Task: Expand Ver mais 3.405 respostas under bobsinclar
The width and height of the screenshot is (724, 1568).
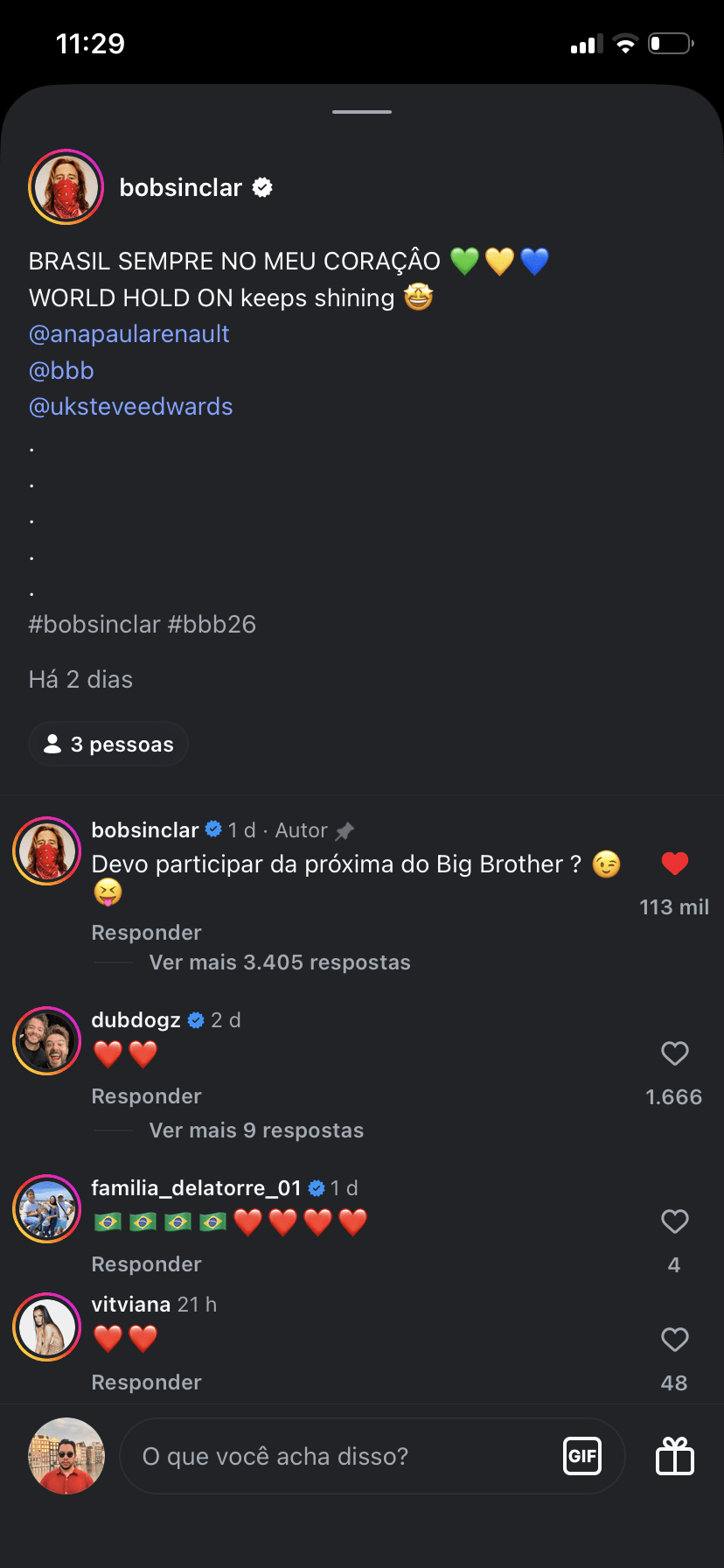Action: click(x=278, y=962)
